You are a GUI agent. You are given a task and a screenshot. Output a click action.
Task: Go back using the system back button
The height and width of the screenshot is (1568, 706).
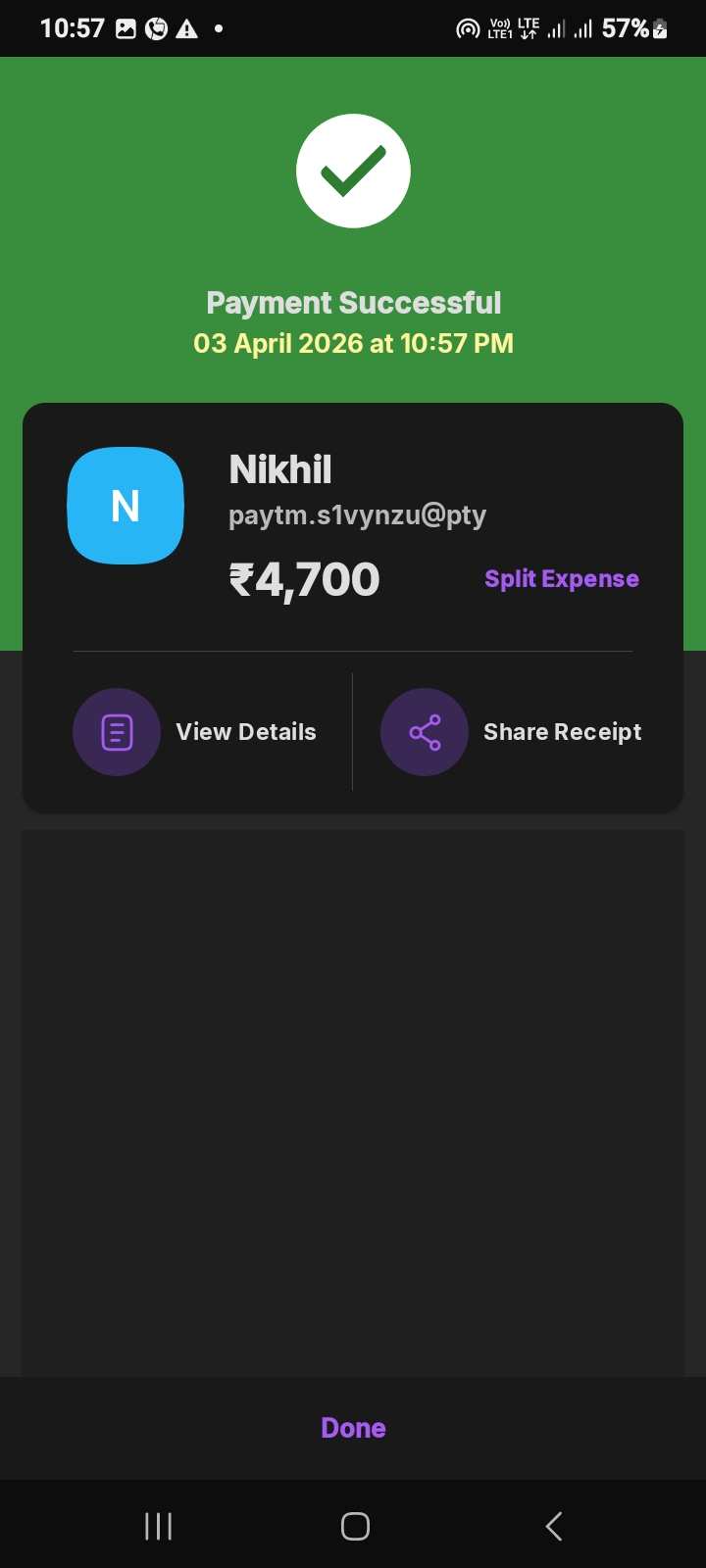pyautogui.click(x=553, y=1526)
